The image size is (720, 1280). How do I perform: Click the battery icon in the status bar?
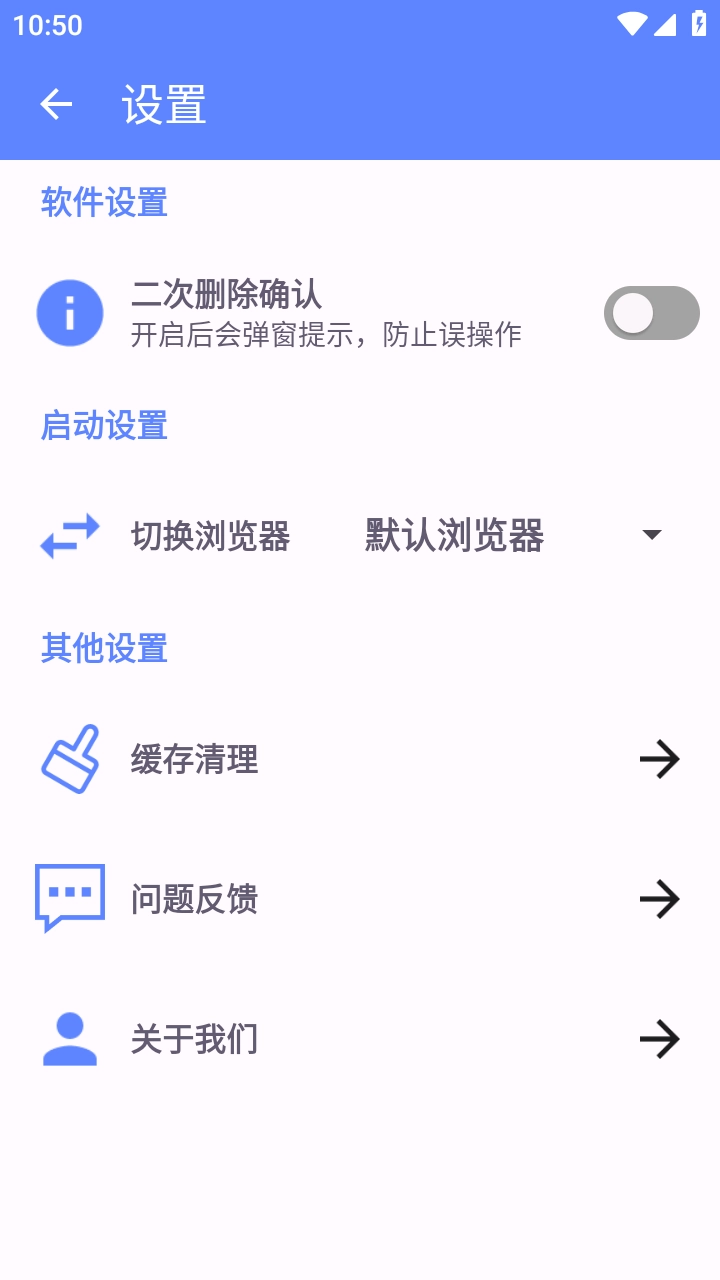(x=699, y=24)
